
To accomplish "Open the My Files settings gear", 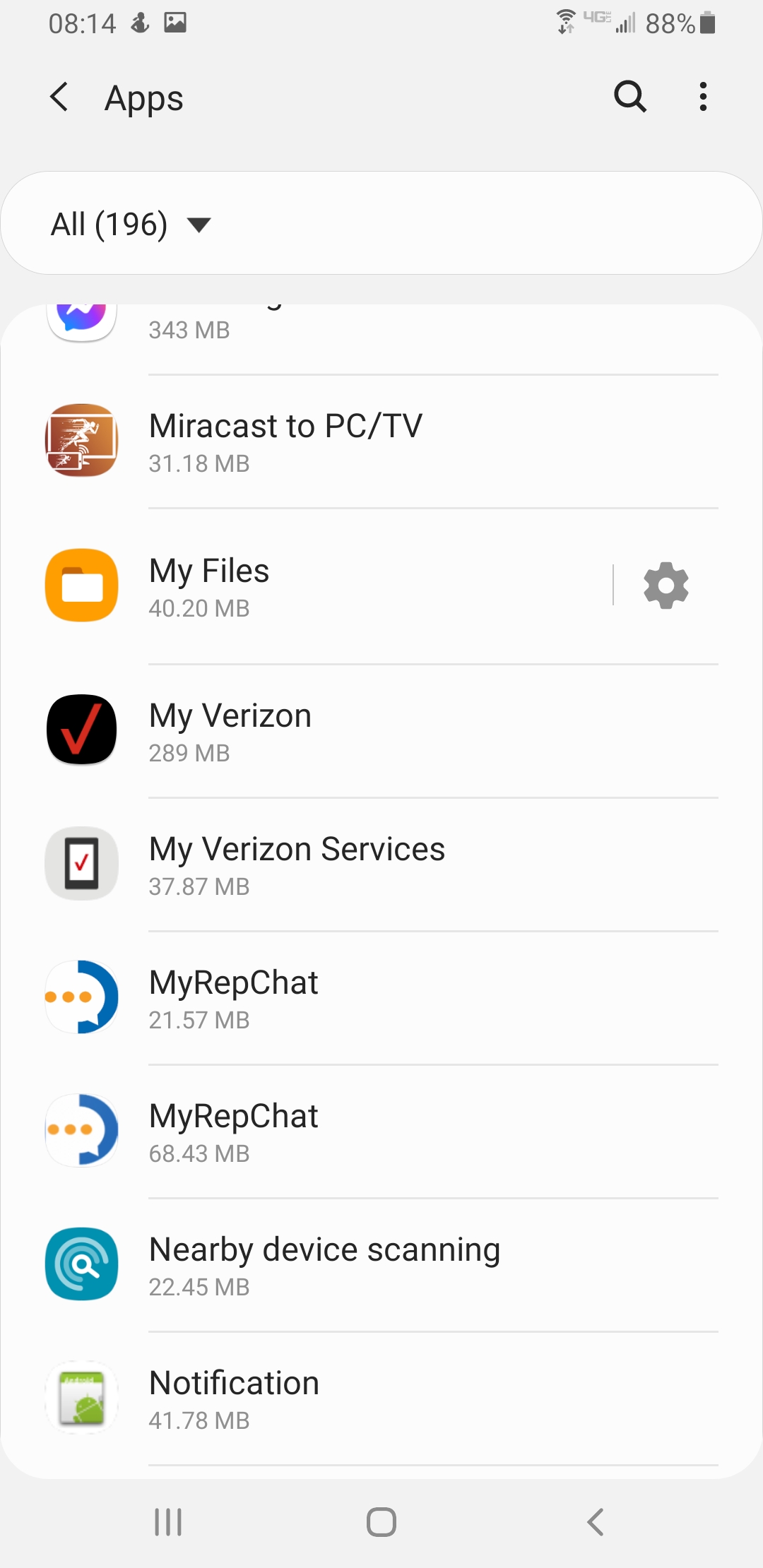I will (666, 586).
